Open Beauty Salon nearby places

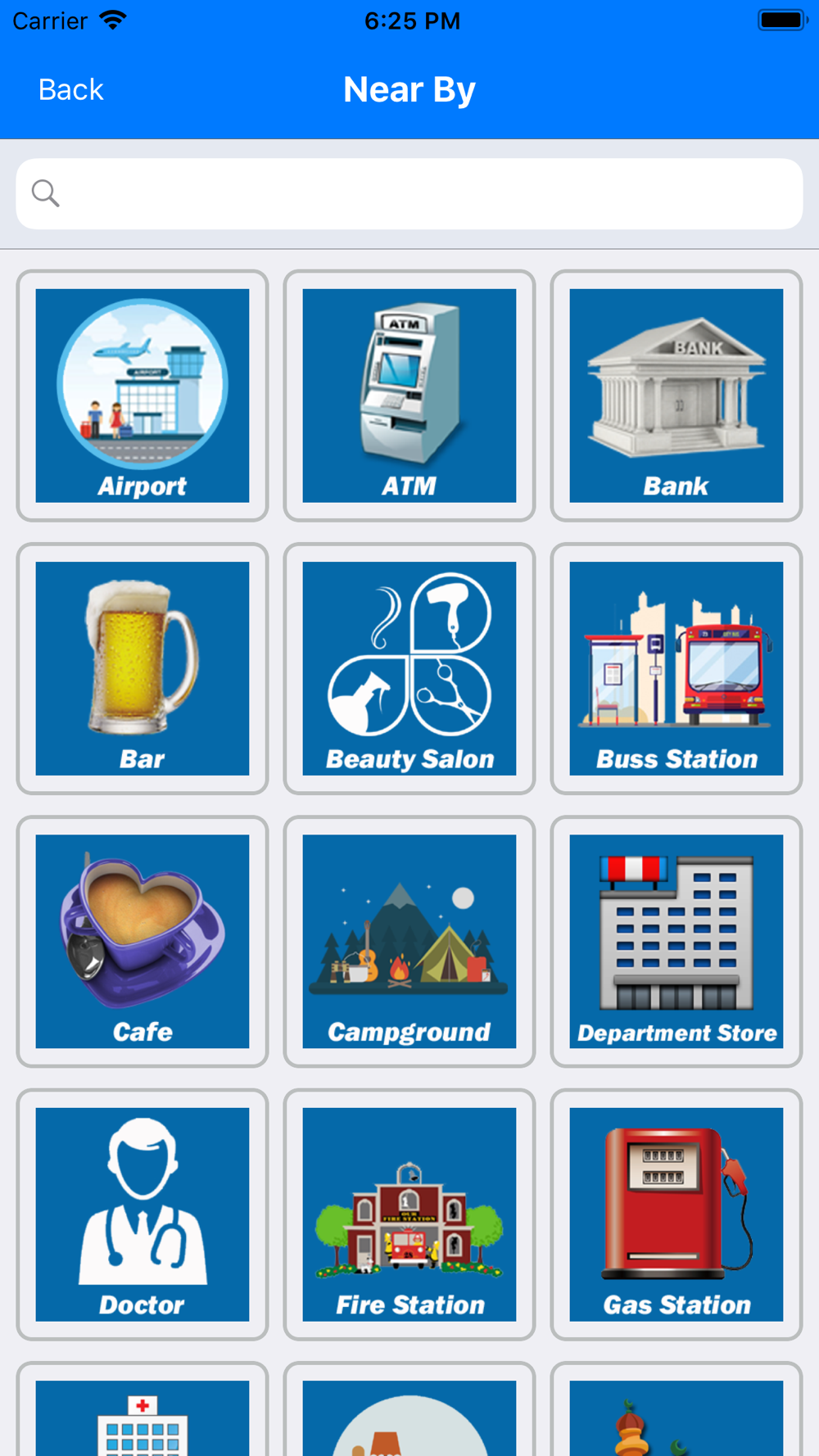409,668
